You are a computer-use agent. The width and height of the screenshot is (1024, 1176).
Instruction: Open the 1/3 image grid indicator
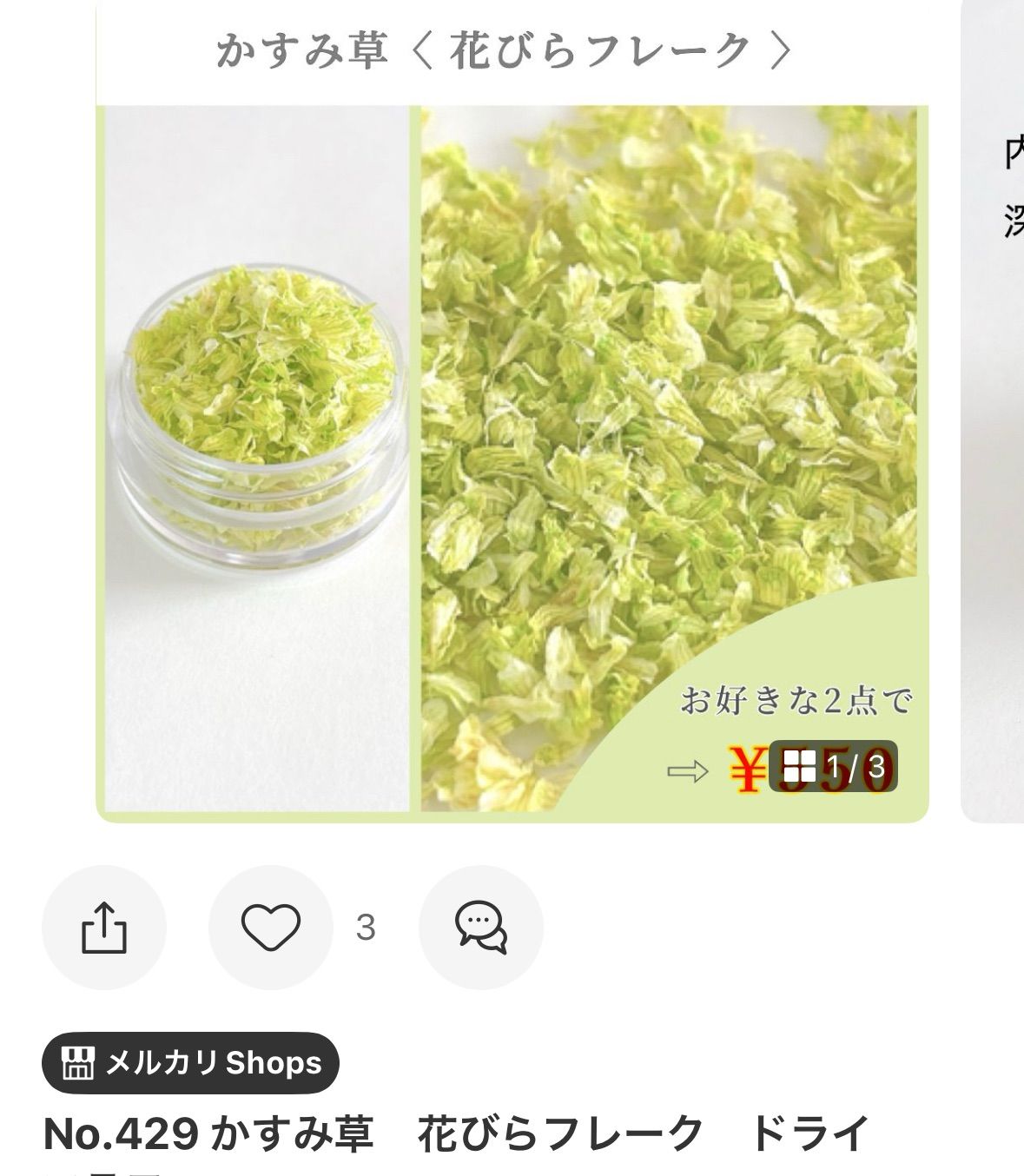[833, 768]
